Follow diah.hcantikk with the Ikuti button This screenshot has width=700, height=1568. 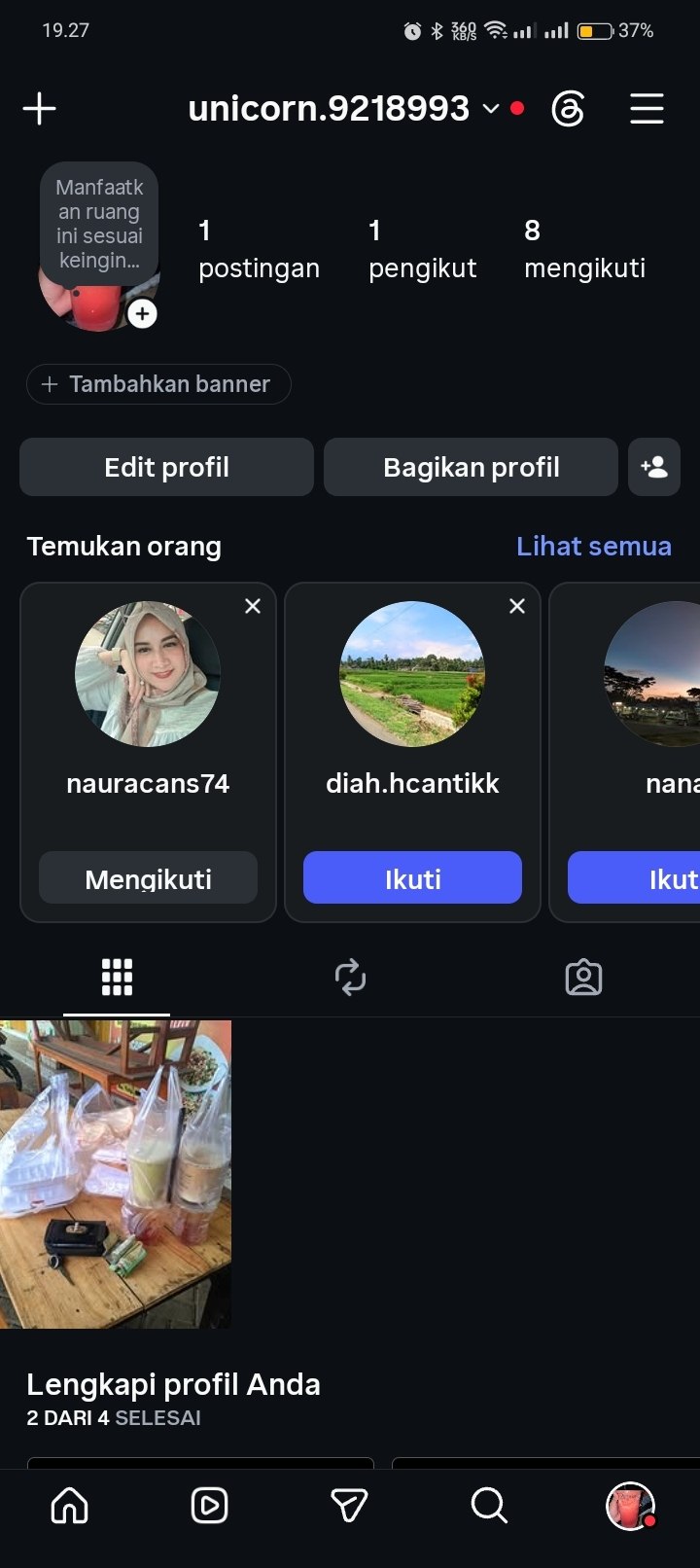coord(412,878)
